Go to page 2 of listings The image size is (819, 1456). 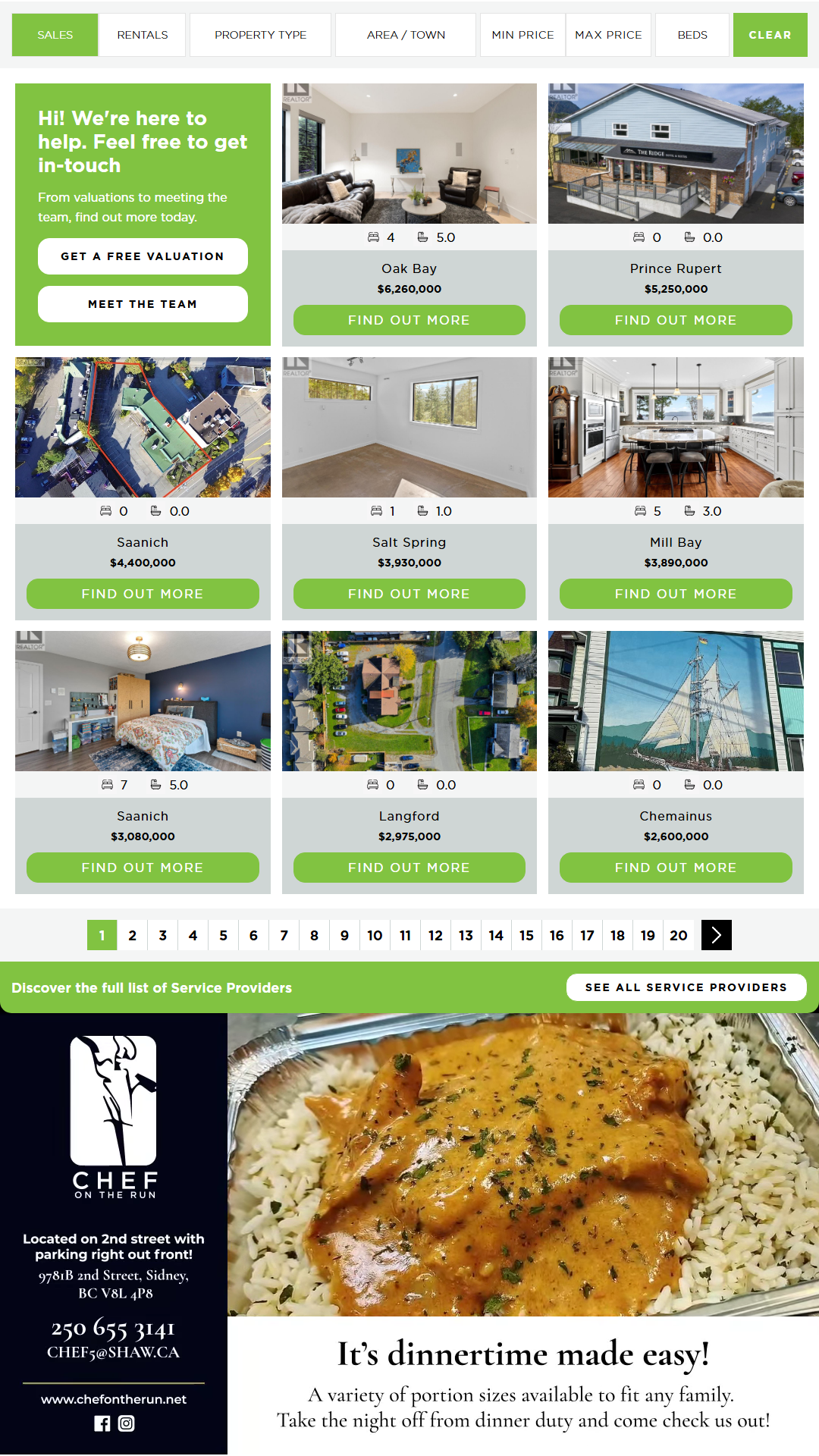133,935
